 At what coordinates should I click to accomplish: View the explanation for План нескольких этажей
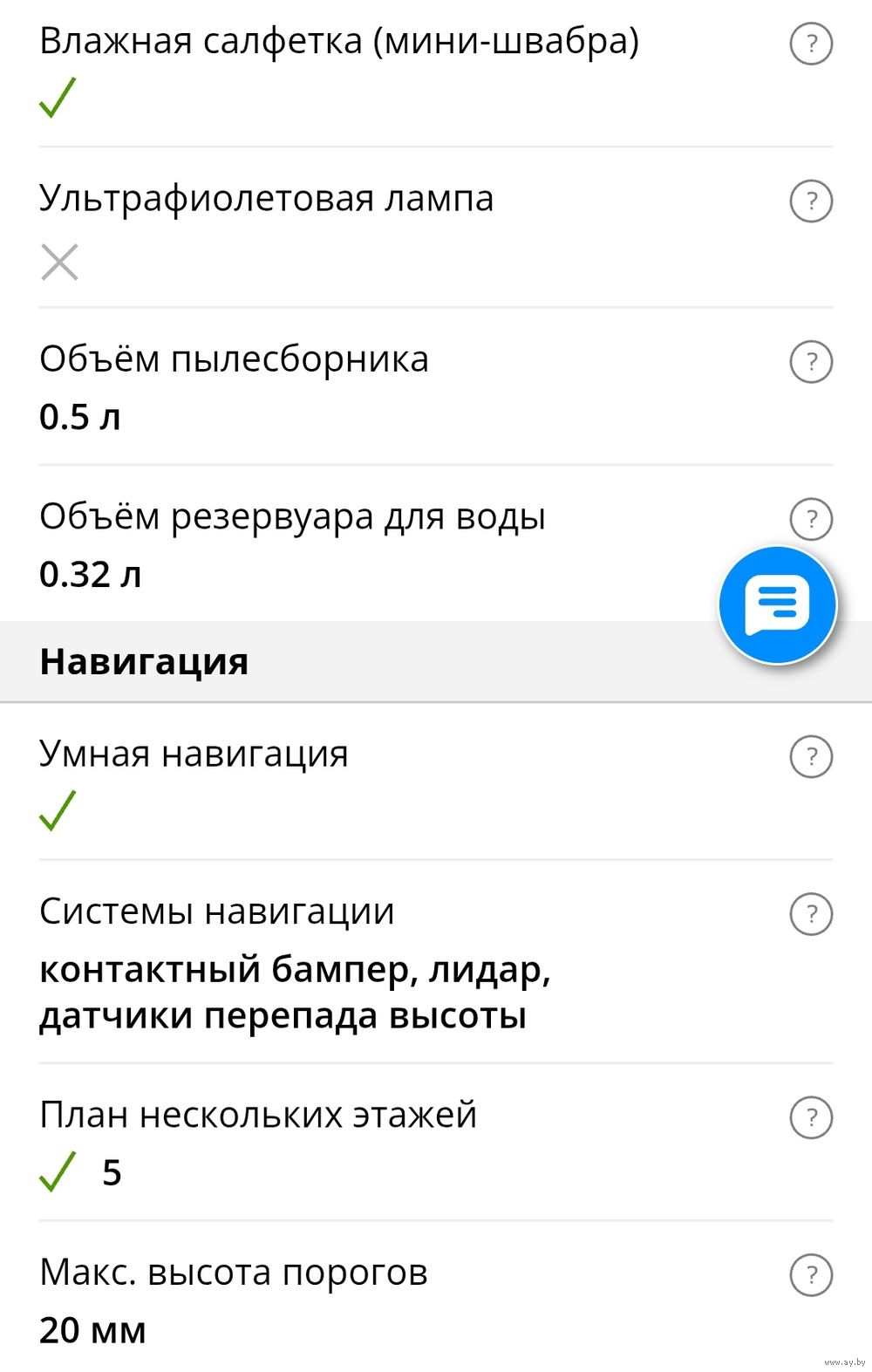click(x=811, y=1117)
